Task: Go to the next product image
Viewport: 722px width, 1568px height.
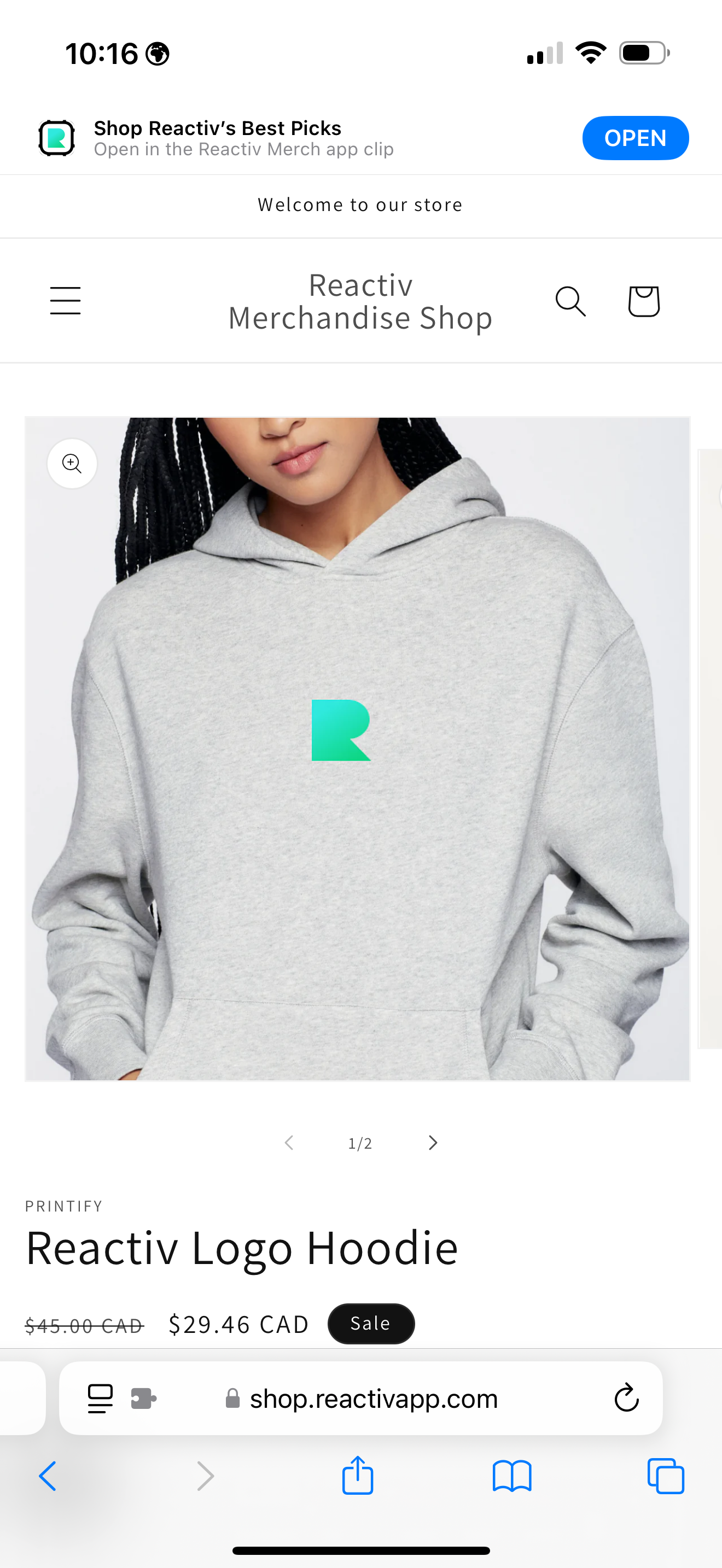Action: tap(432, 1143)
